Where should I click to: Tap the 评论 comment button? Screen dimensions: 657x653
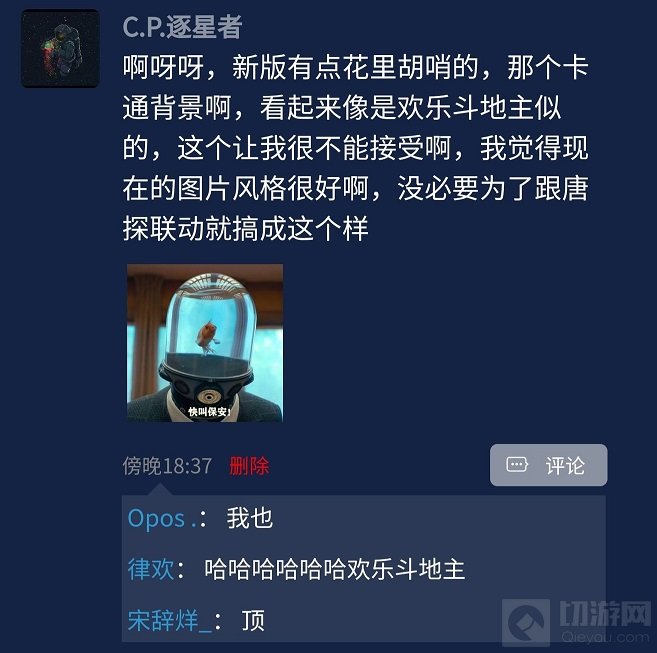(548, 465)
